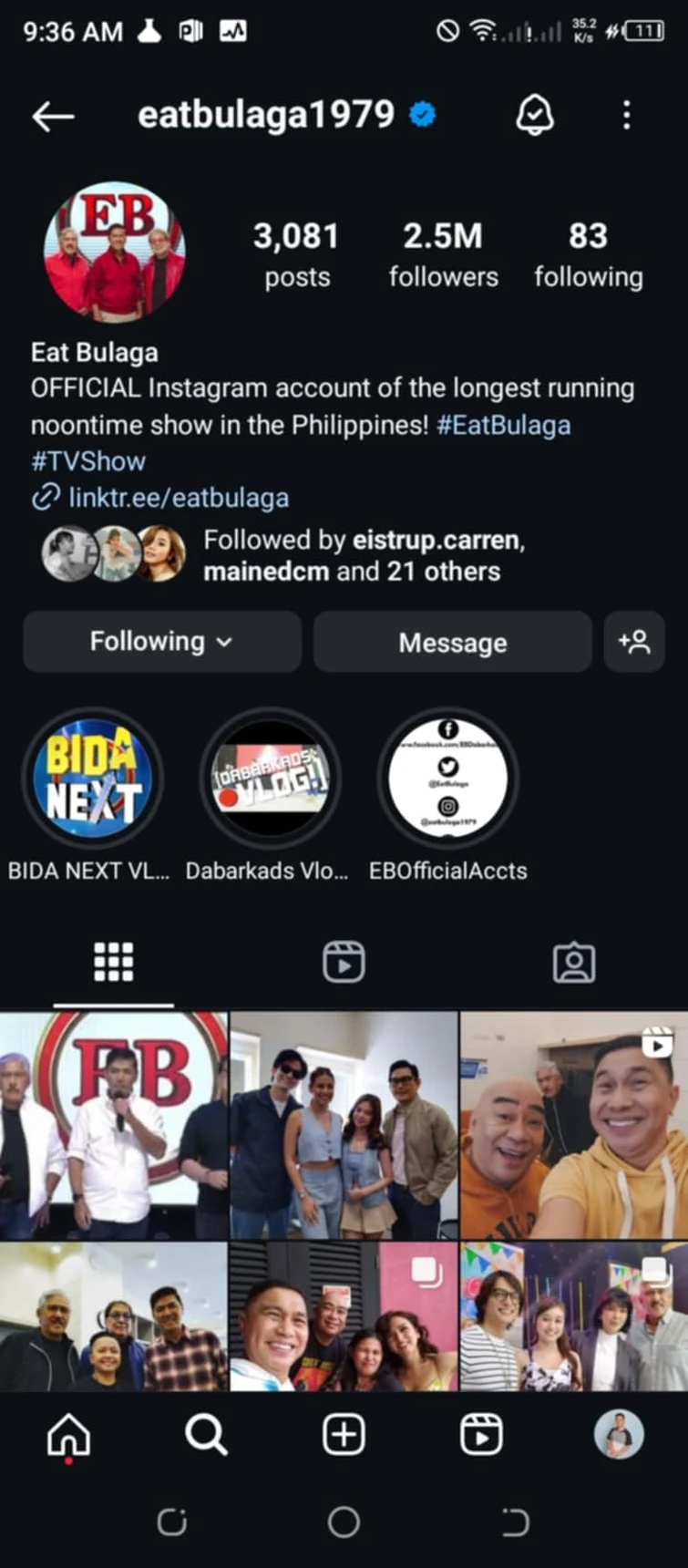Open the three-dot options menu
688x1568 pixels.
(626, 115)
